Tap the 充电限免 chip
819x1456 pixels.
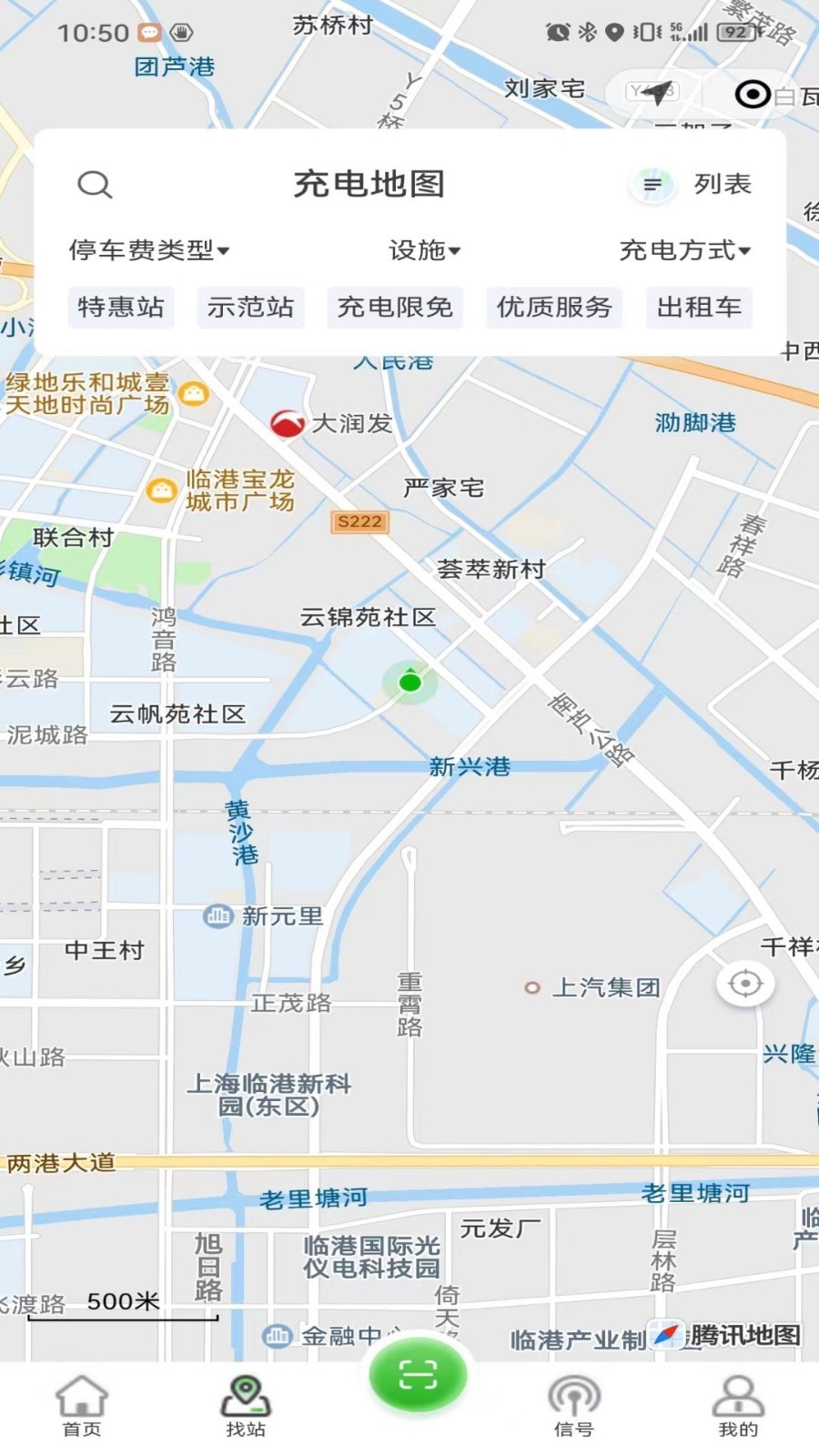[x=395, y=308]
